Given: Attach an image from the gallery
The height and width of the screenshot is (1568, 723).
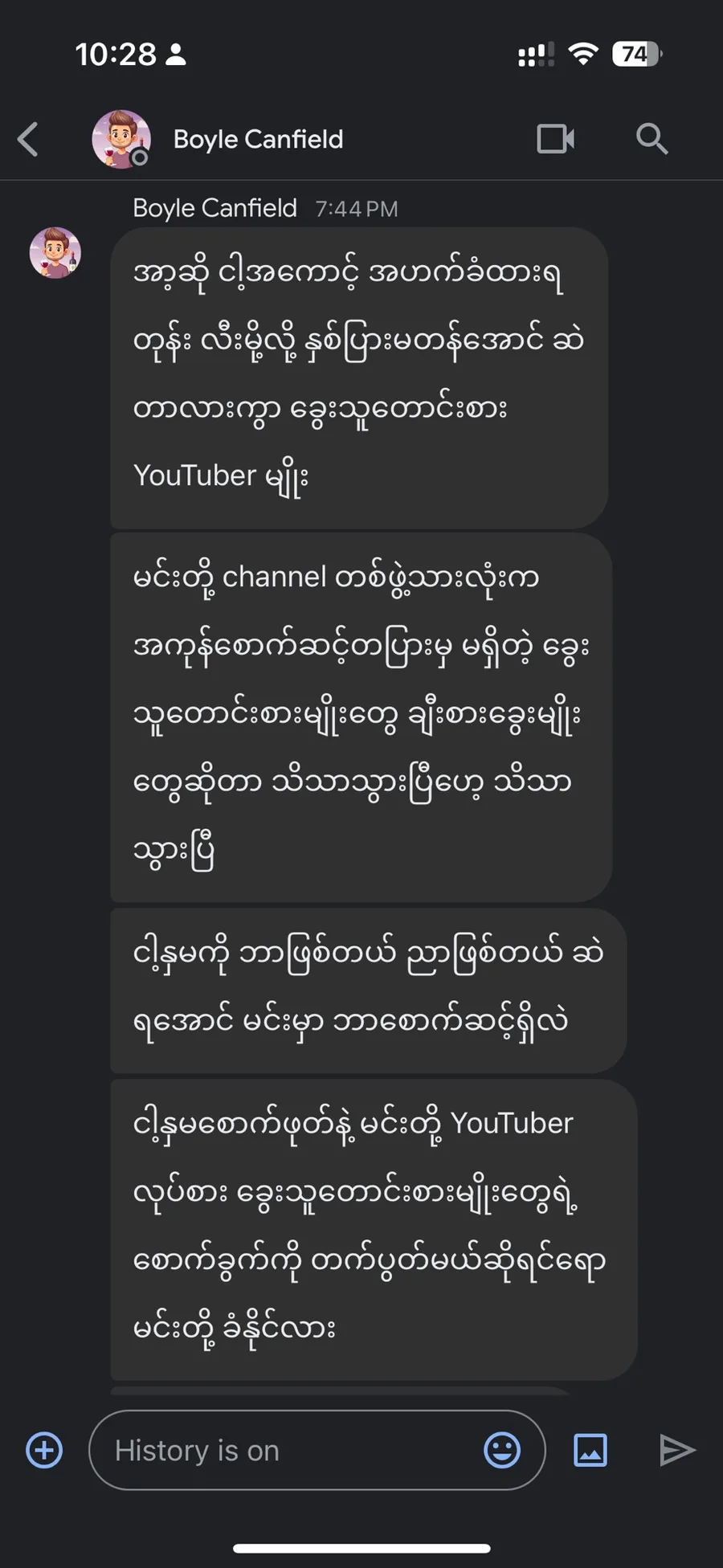Looking at the screenshot, I should 590,1450.
